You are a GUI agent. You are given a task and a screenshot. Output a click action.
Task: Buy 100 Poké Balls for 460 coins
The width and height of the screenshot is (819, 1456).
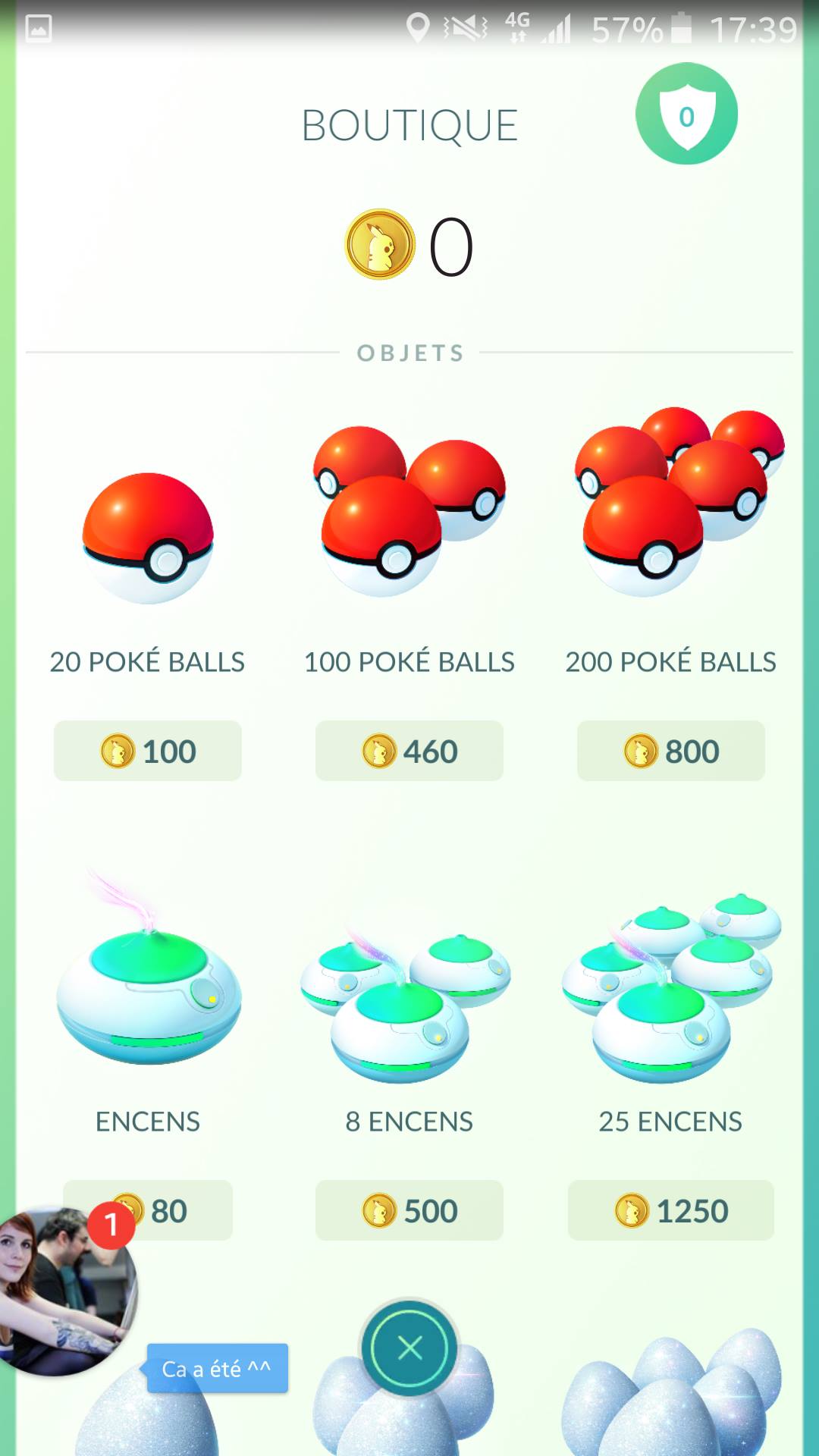click(x=409, y=751)
